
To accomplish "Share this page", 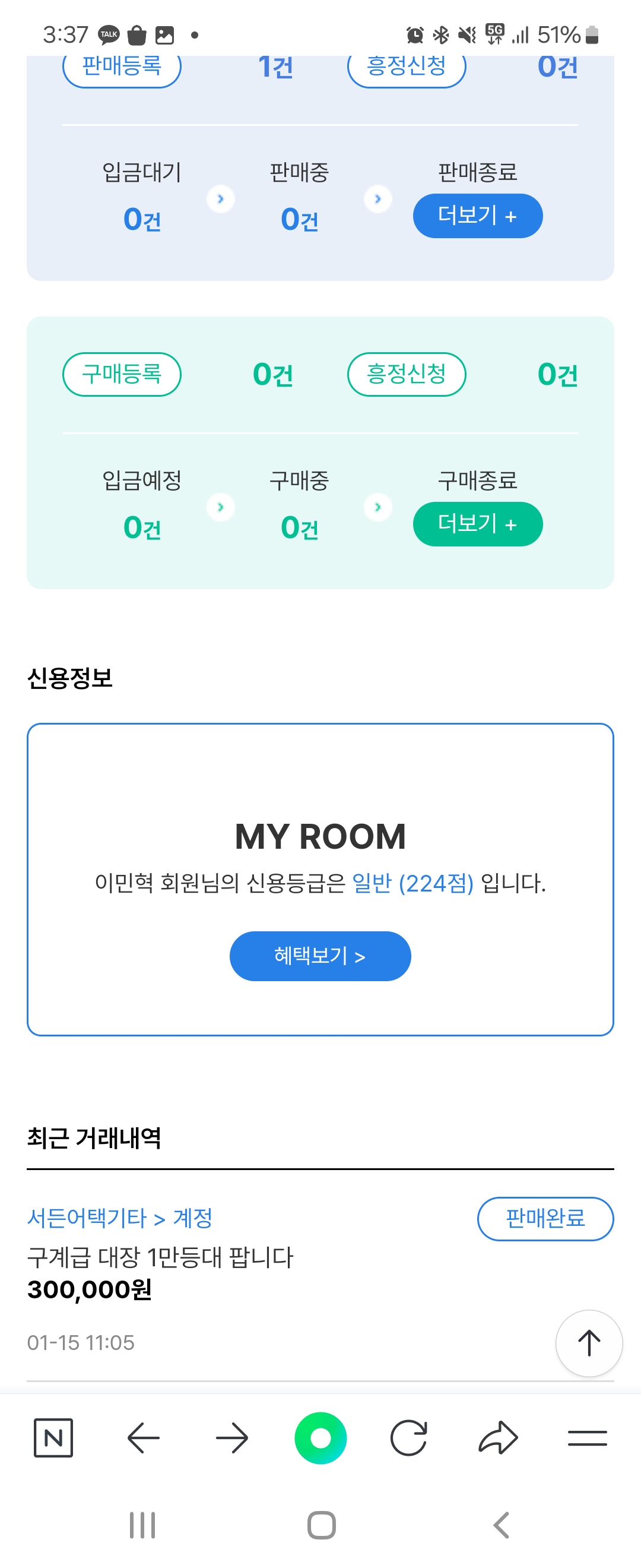I will tap(498, 1437).
